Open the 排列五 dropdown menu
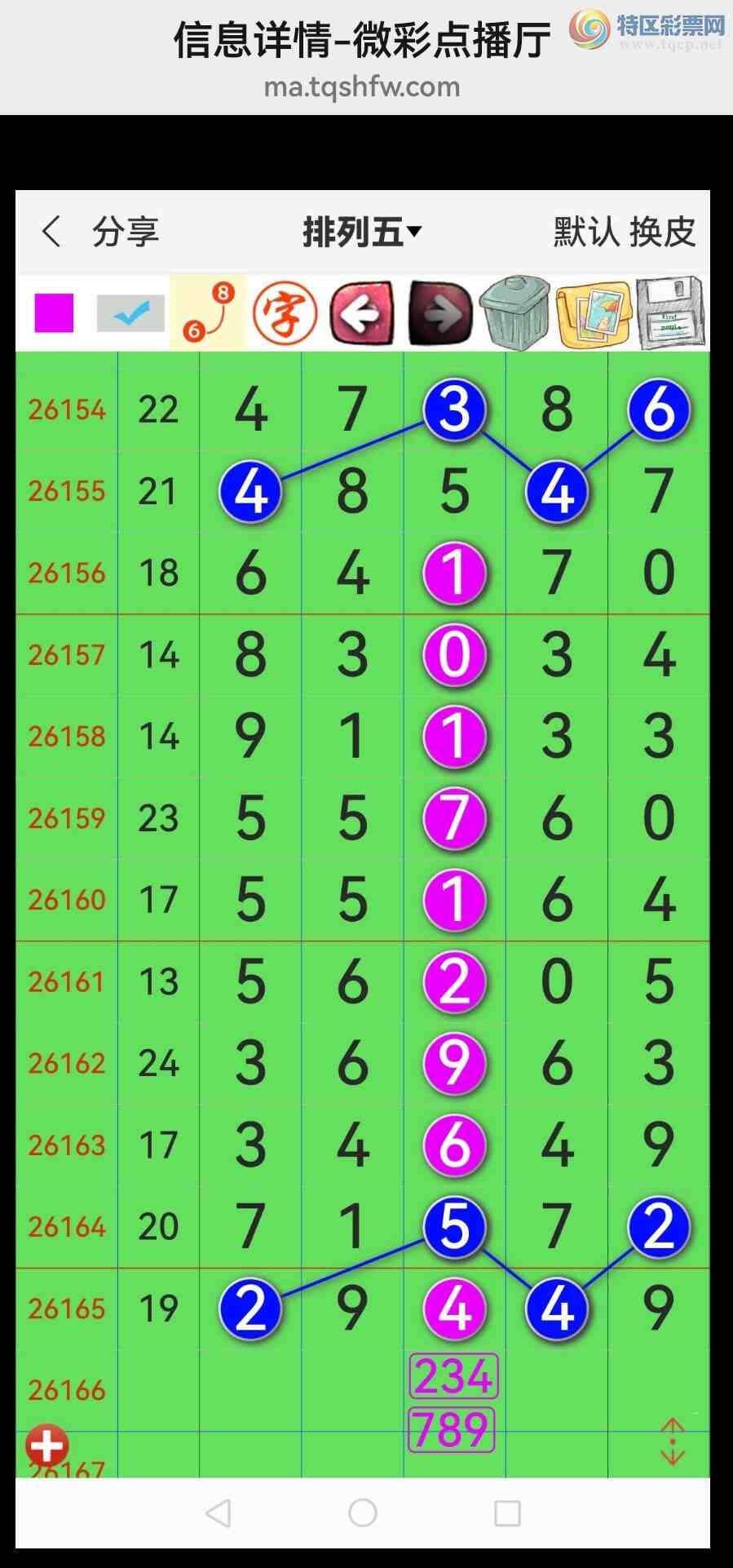 [x=362, y=232]
